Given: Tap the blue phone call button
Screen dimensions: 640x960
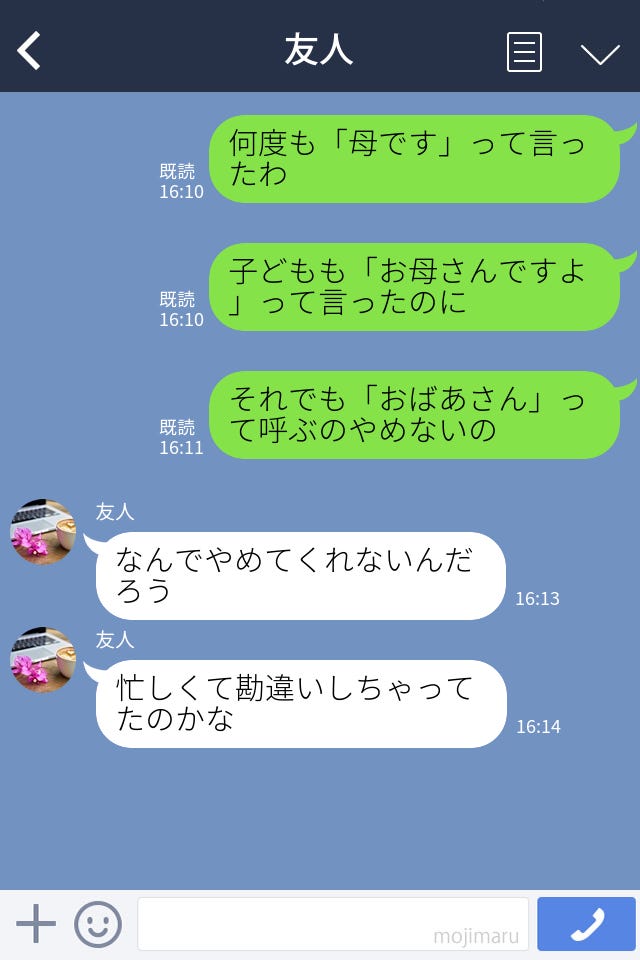Looking at the screenshot, I should coord(586,924).
